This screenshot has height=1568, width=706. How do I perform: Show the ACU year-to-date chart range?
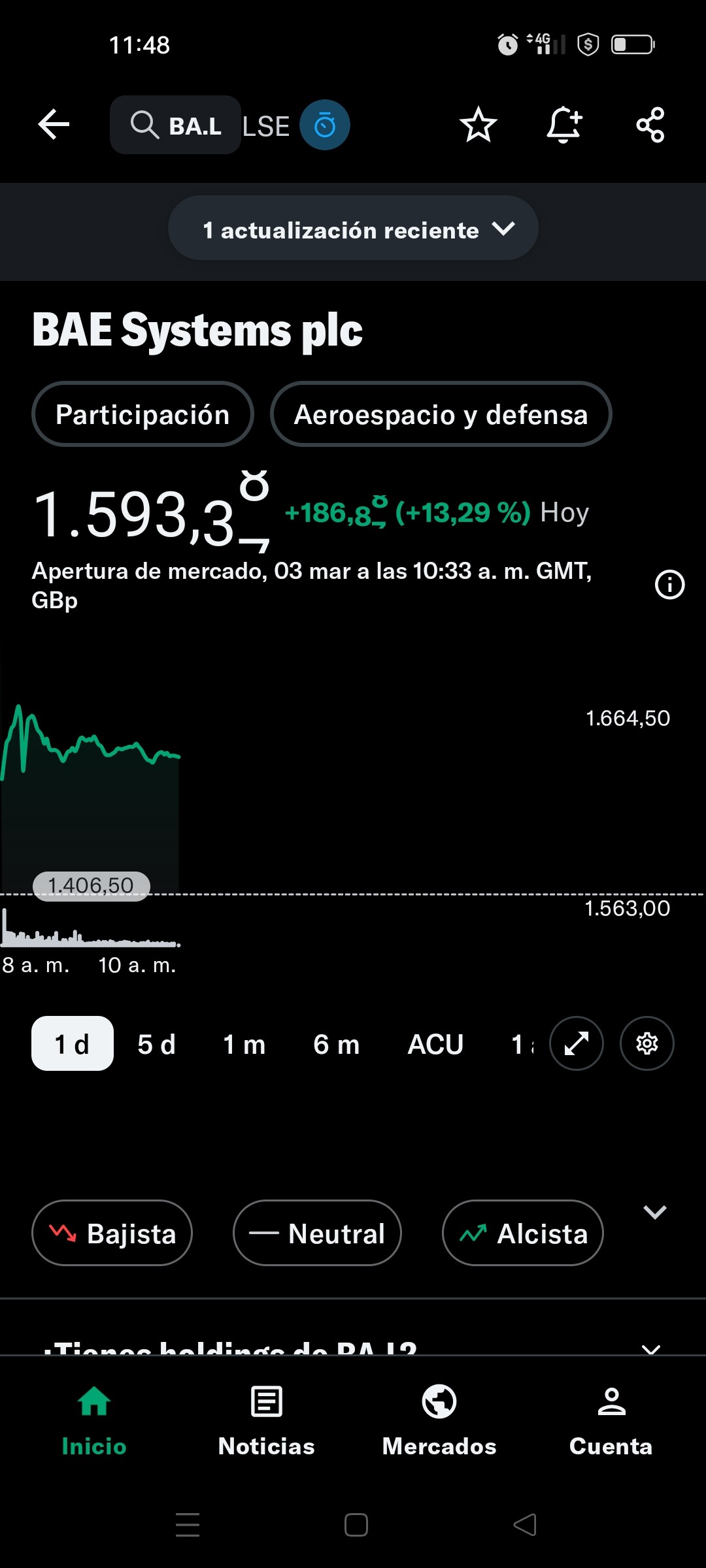coord(435,1044)
